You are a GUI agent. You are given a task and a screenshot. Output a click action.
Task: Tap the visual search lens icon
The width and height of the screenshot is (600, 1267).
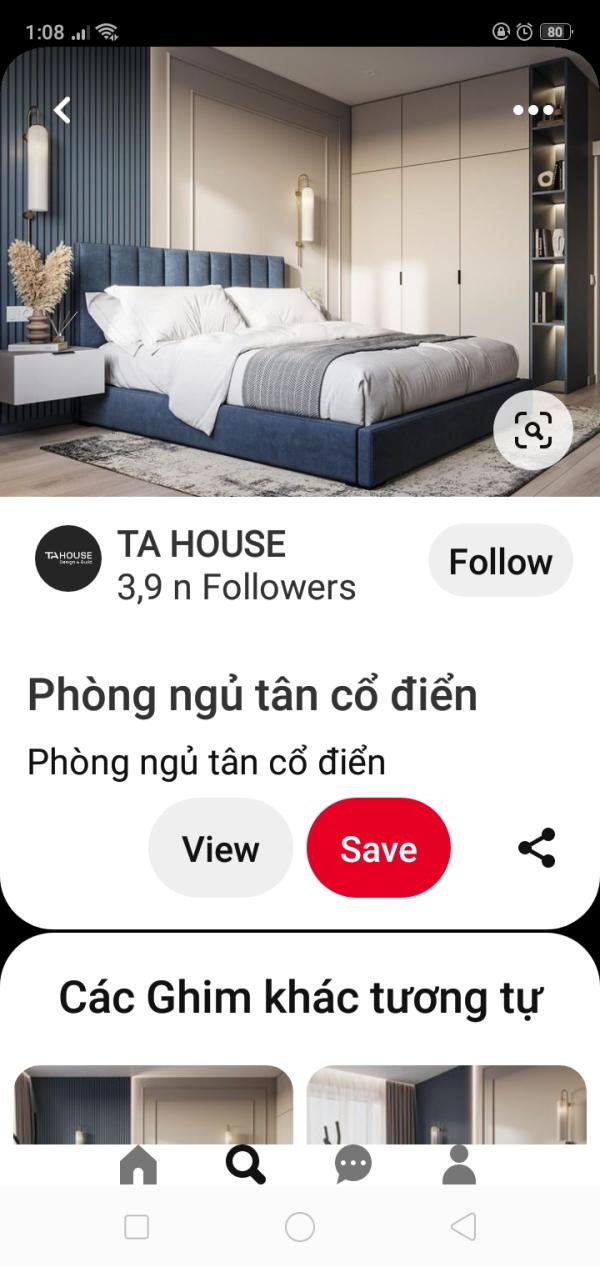point(533,431)
